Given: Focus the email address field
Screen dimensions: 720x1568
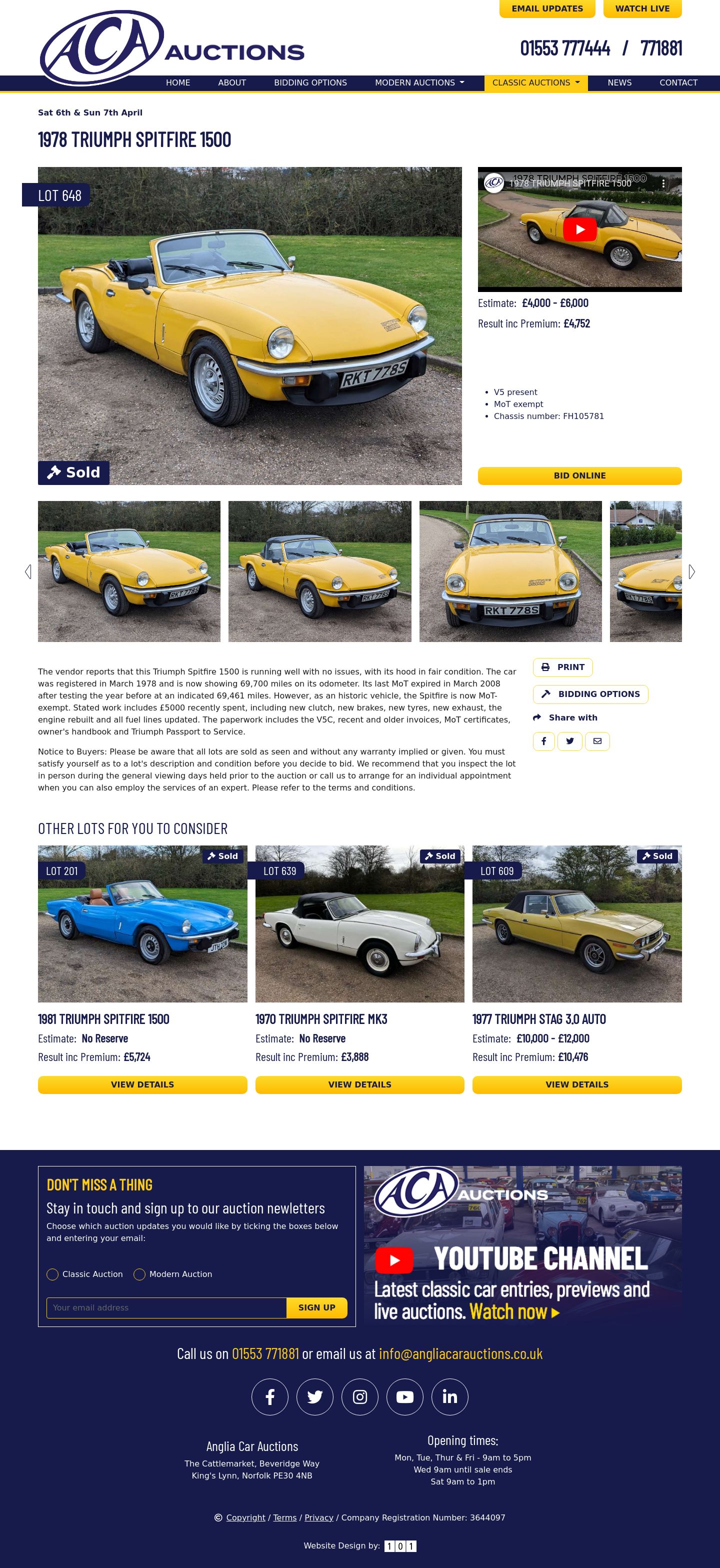Looking at the screenshot, I should (166, 1307).
